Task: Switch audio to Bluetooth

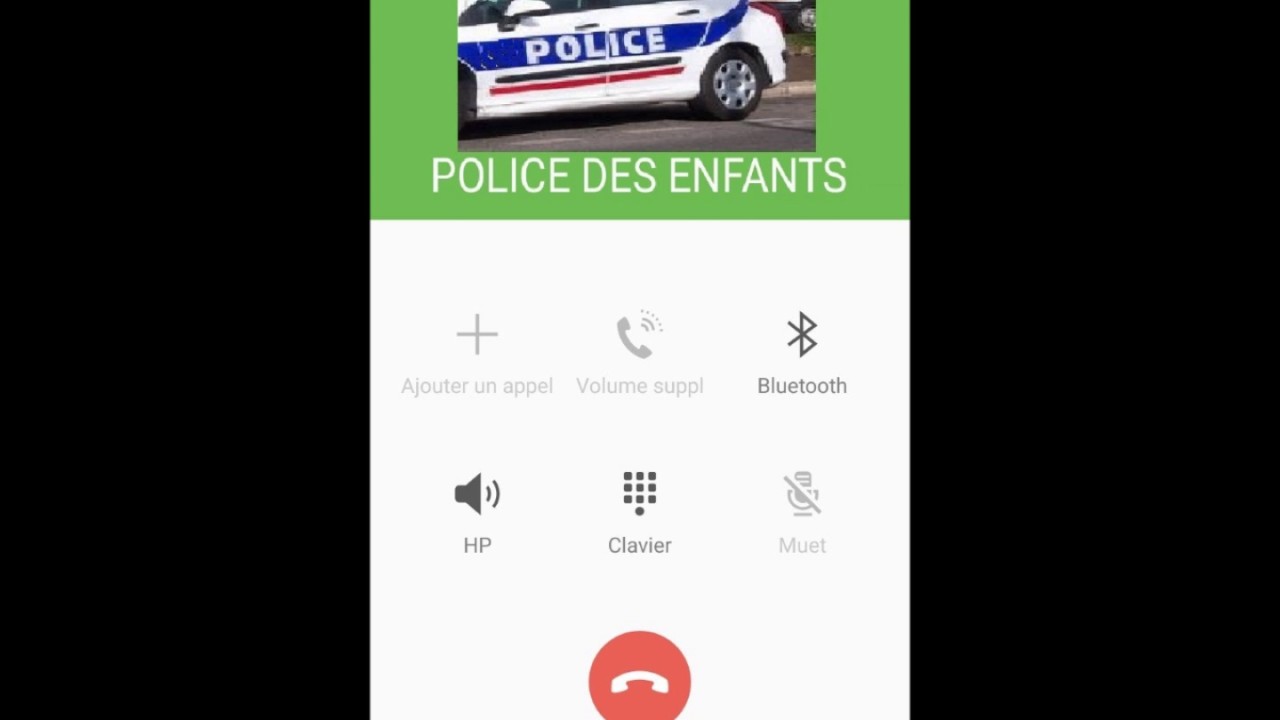Action: [801, 352]
